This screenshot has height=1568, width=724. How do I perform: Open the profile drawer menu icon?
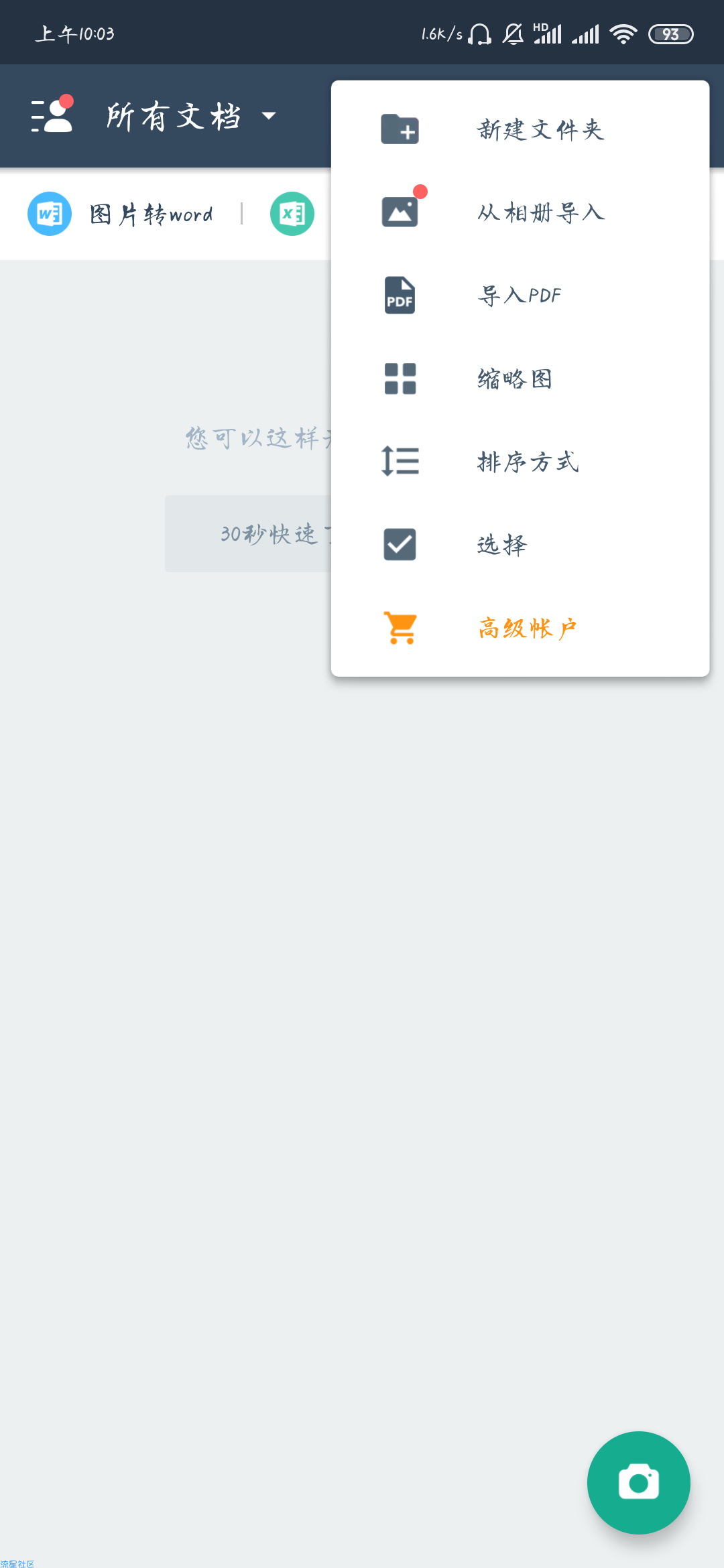(52, 115)
